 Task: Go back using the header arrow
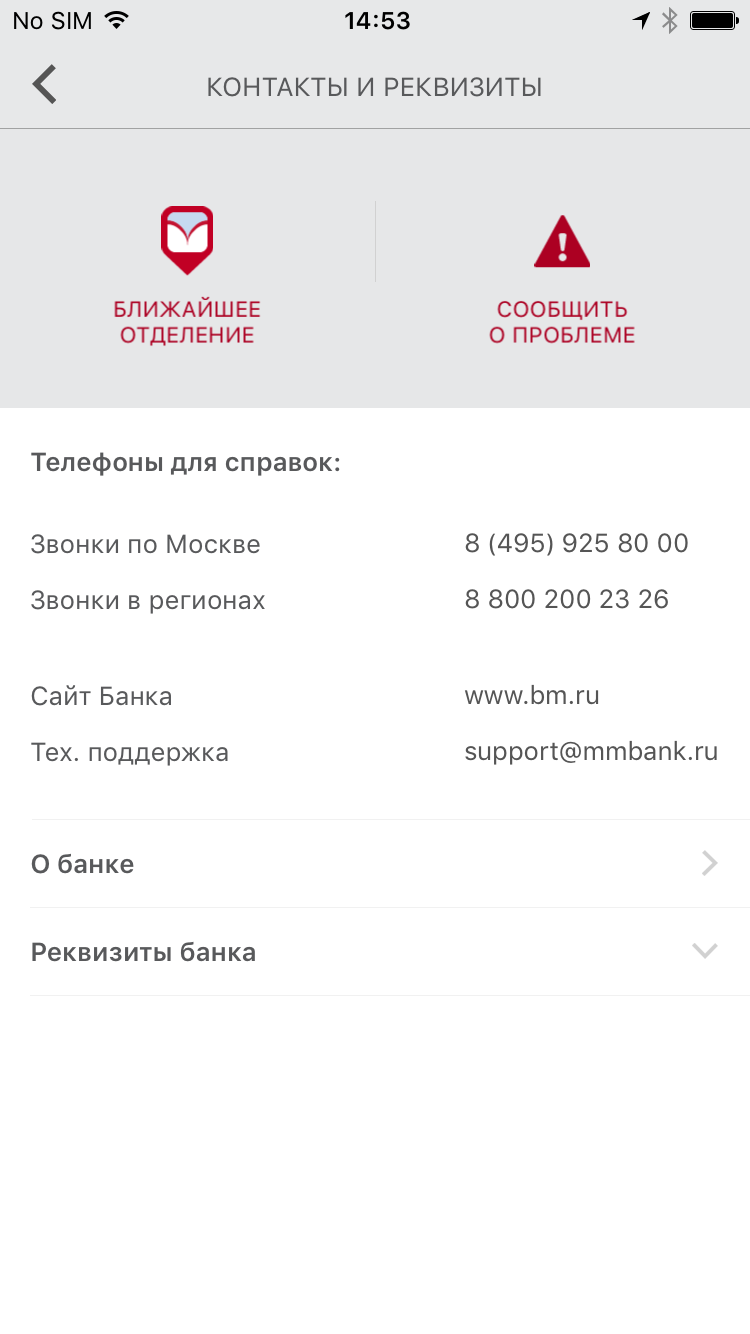(x=45, y=85)
